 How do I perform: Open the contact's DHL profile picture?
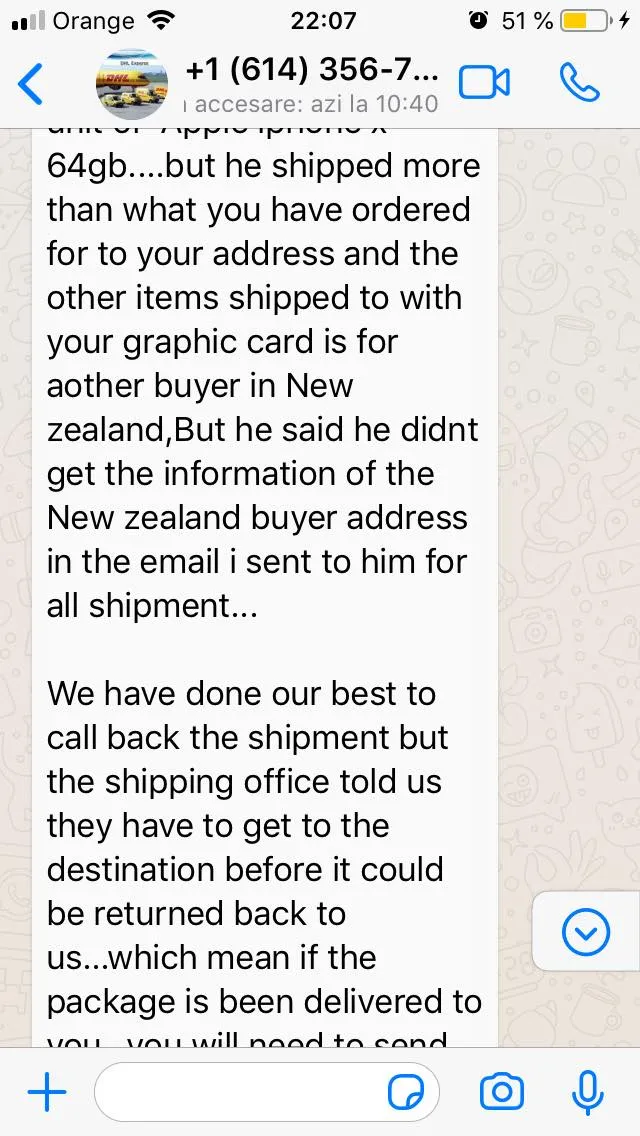[x=132, y=84]
